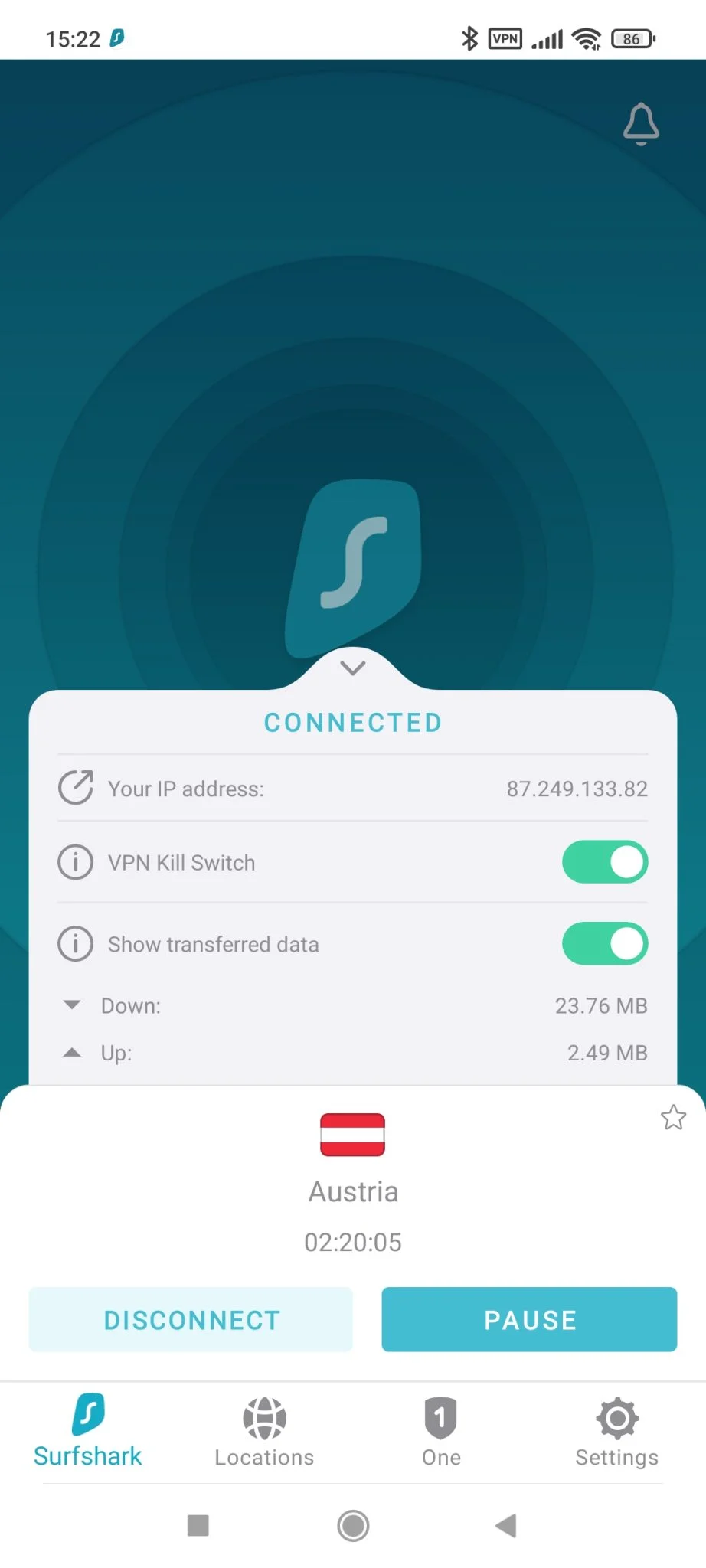This screenshot has width=706, height=1568.
Task: Disconnect from the VPN
Action: pyautogui.click(x=191, y=1319)
